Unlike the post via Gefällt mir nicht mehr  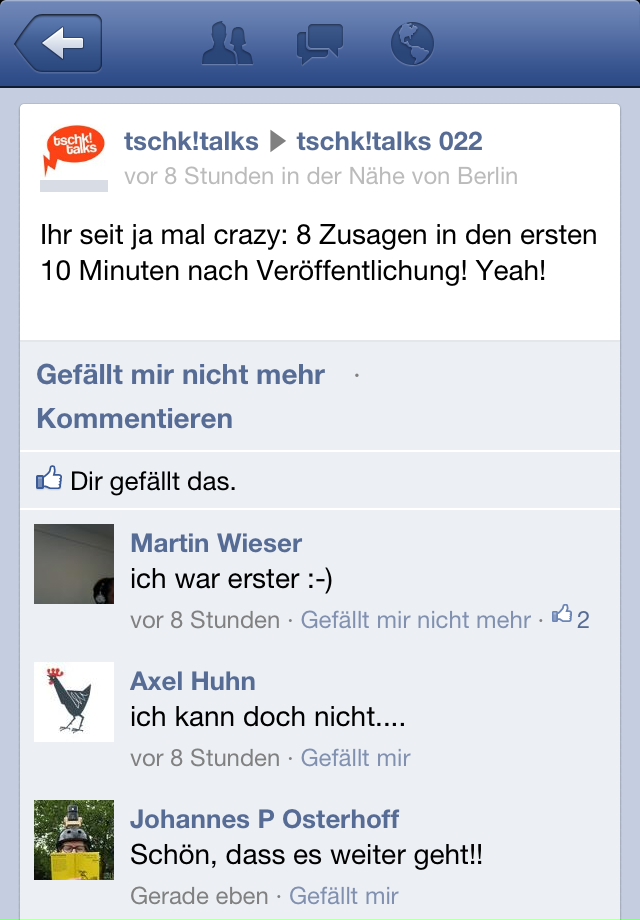point(181,375)
